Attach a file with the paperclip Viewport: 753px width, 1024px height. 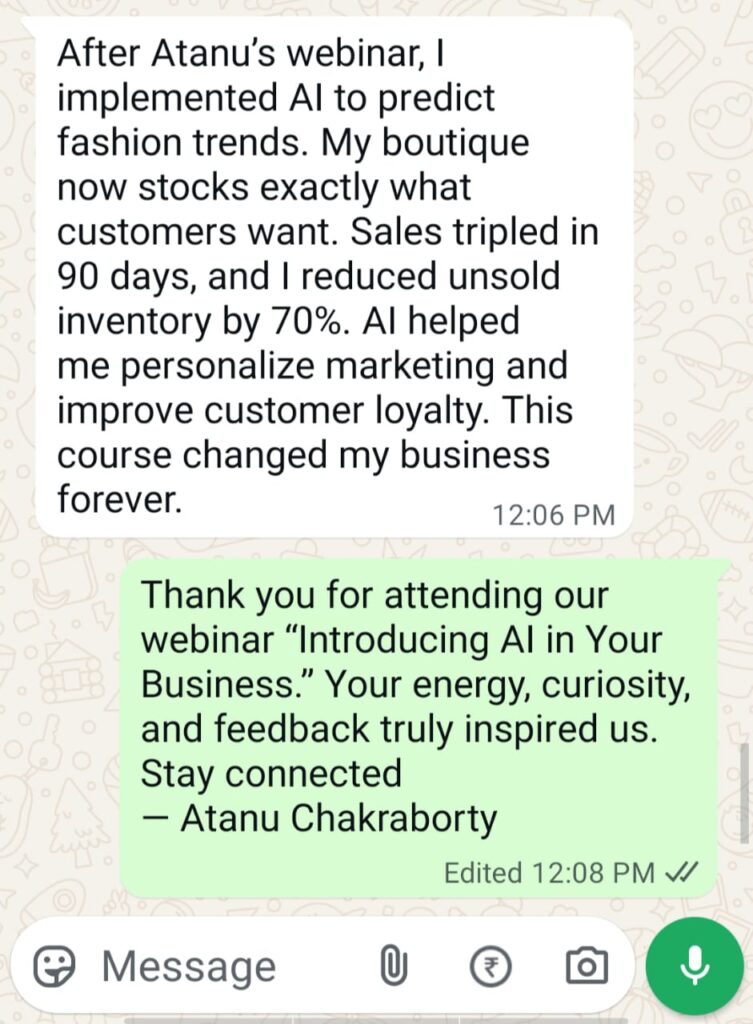click(393, 966)
